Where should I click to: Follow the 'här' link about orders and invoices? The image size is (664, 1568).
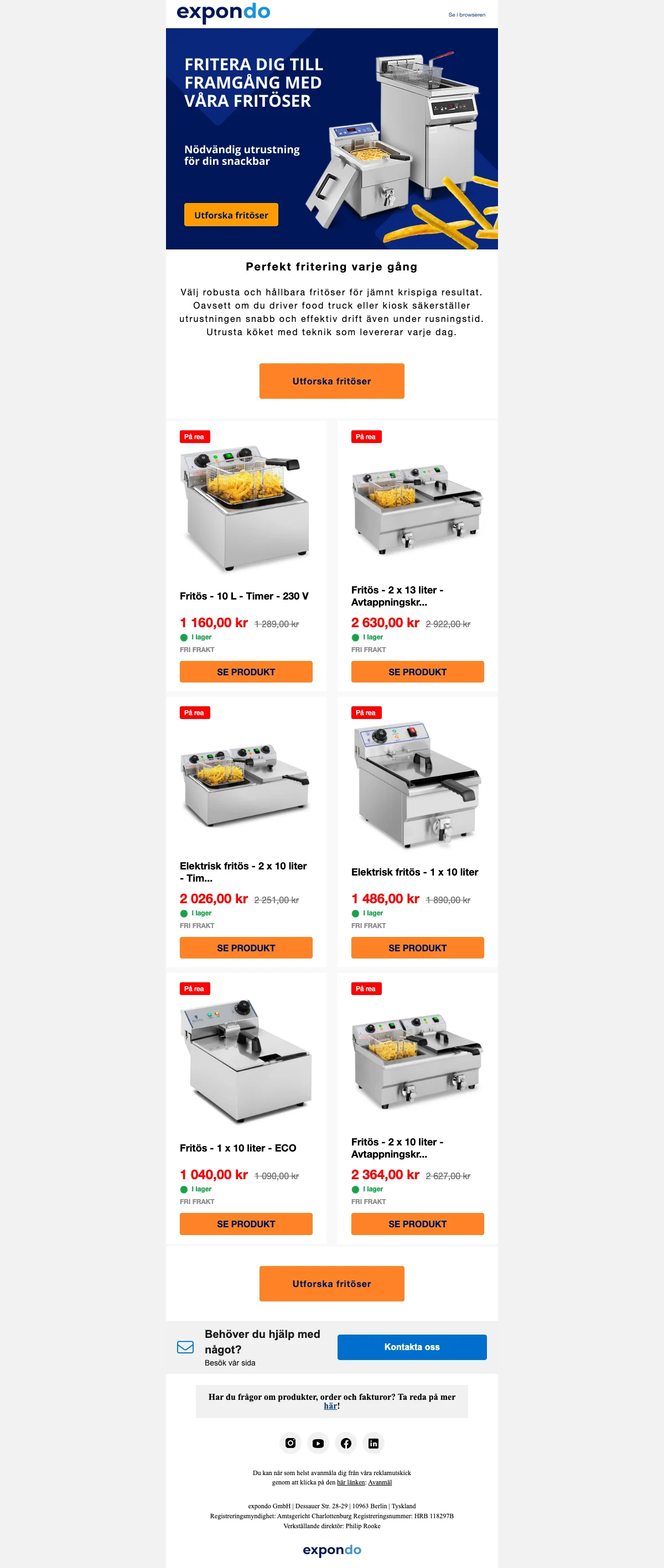click(330, 1406)
